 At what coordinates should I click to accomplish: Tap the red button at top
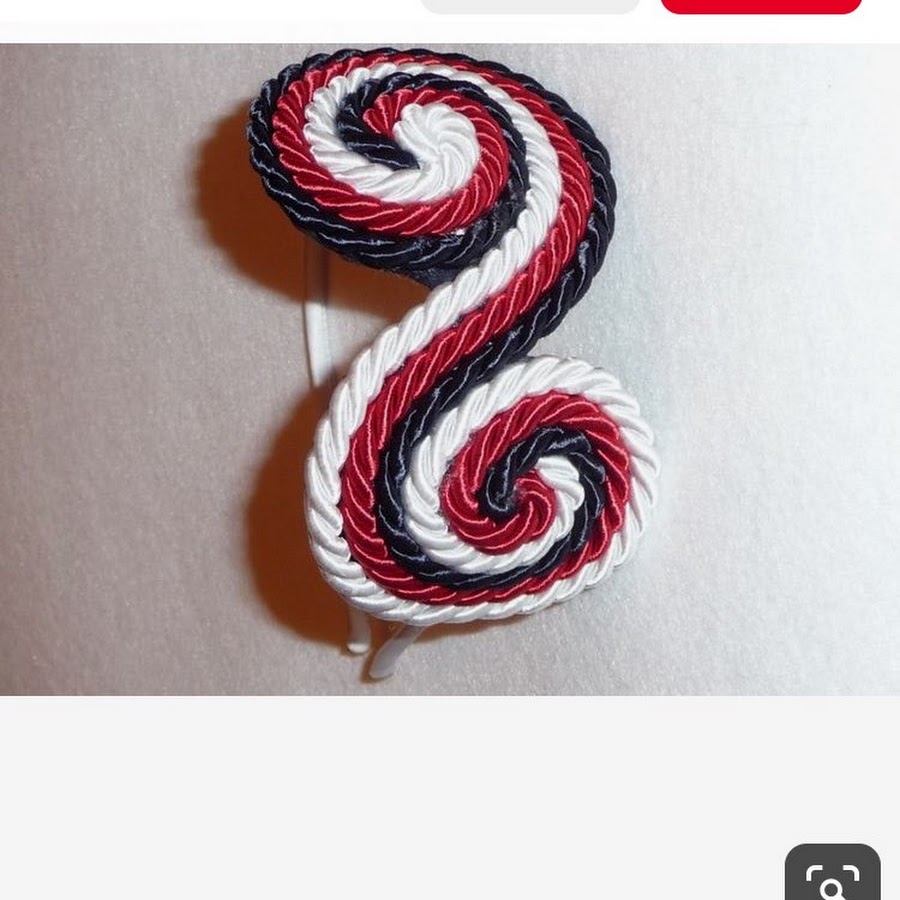click(x=761, y=6)
